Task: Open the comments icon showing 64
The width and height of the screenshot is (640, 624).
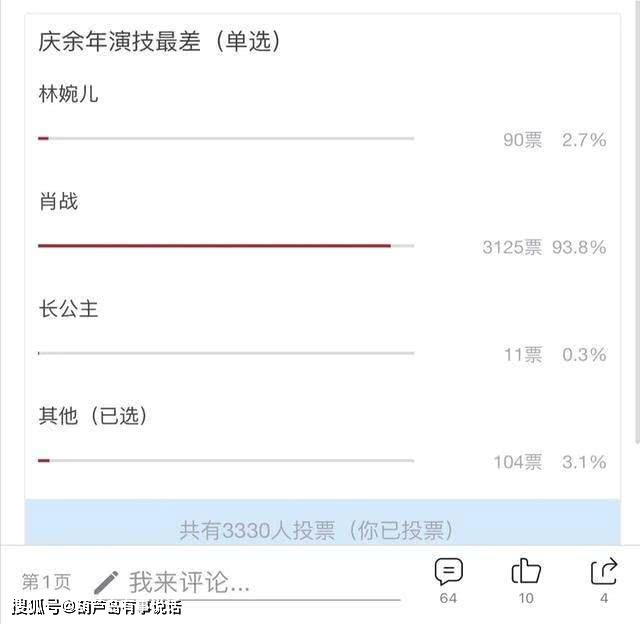Action: (x=448, y=573)
